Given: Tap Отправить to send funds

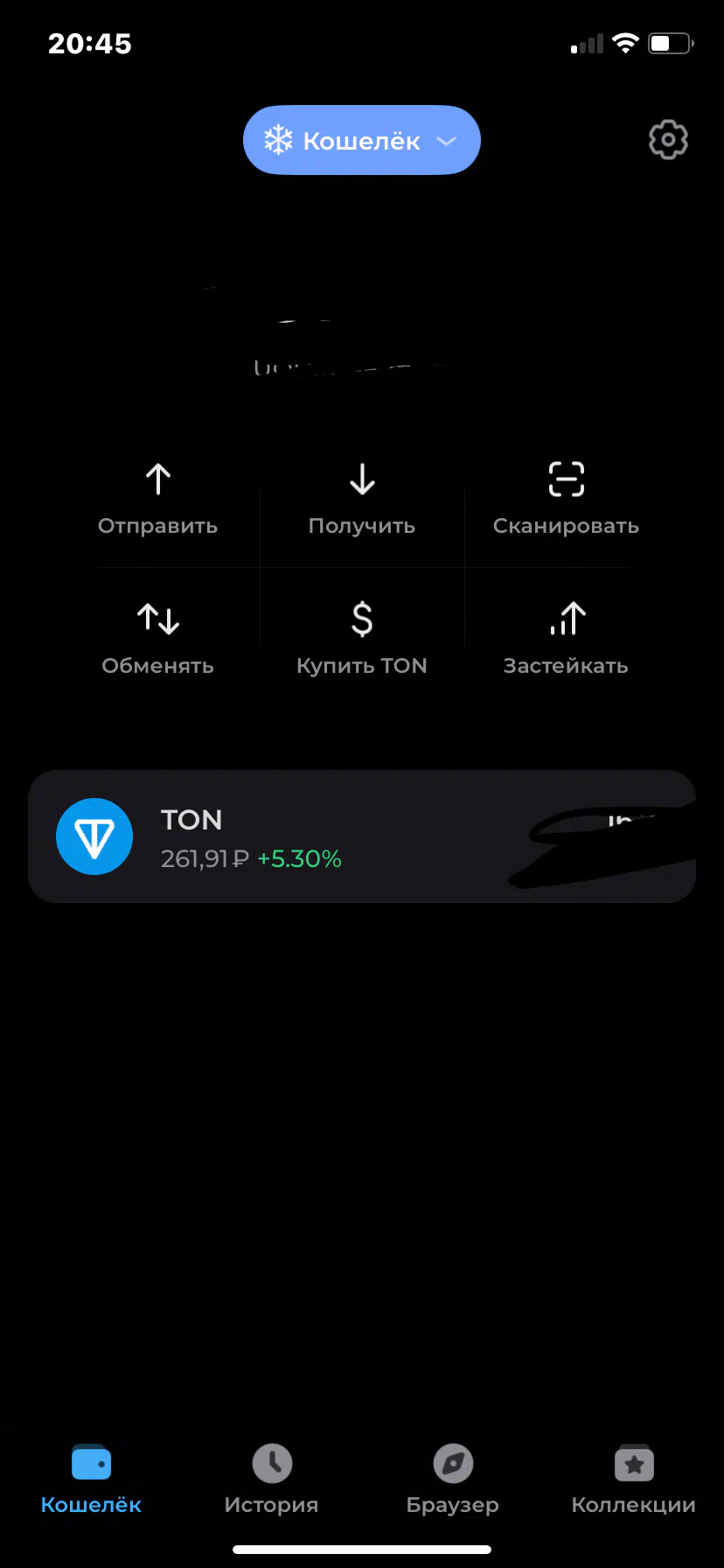Looking at the screenshot, I should point(157,500).
